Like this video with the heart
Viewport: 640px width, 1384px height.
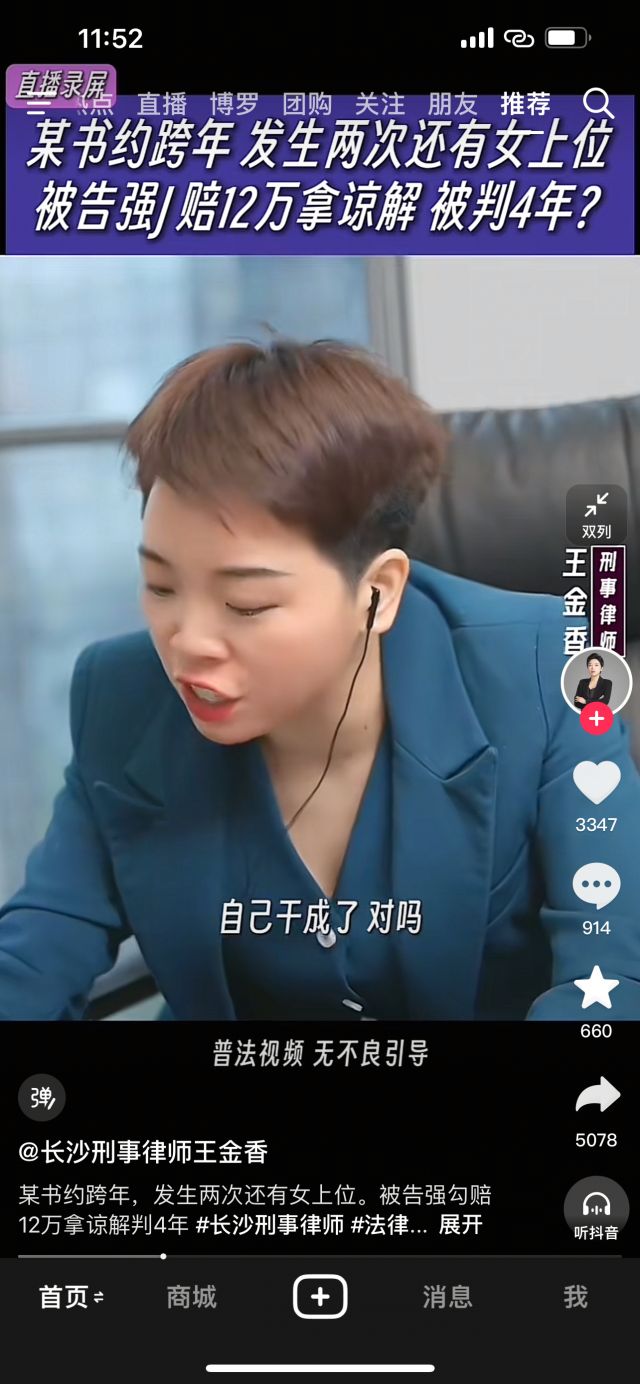pyautogui.click(x=596, y=782)
